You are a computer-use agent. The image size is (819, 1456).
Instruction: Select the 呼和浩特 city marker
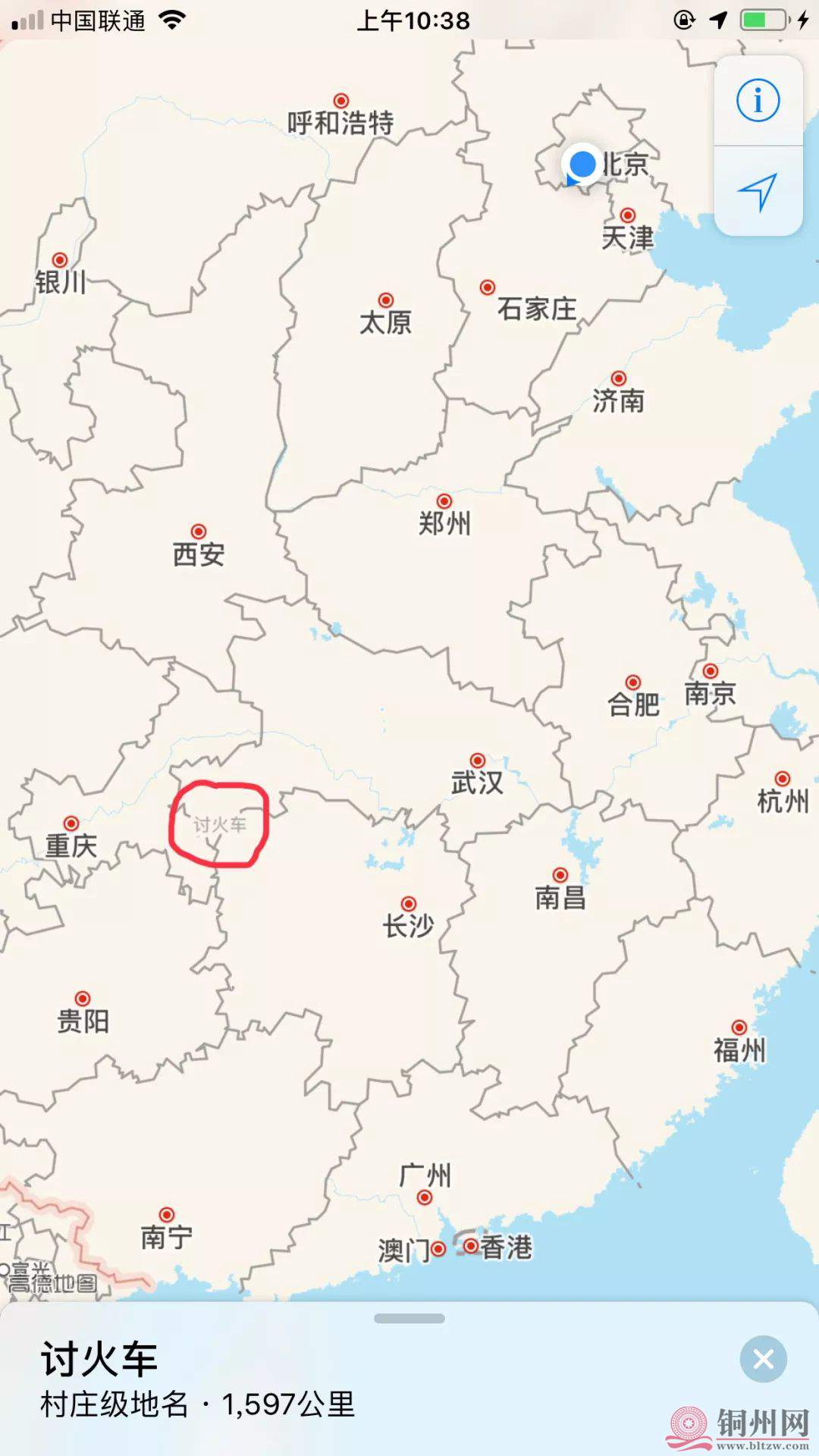(x=341, y=101)
